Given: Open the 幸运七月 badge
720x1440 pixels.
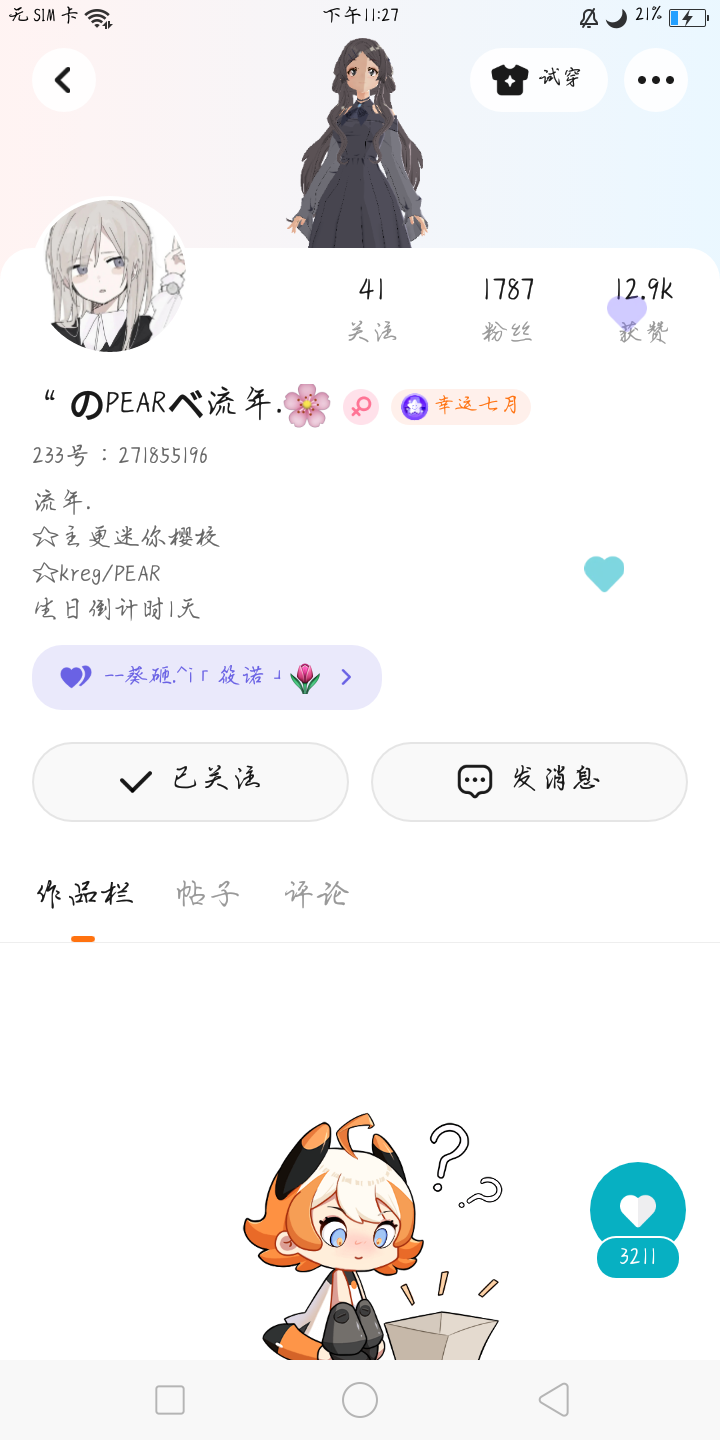Looking at the screenshot, I should point(461,406).
